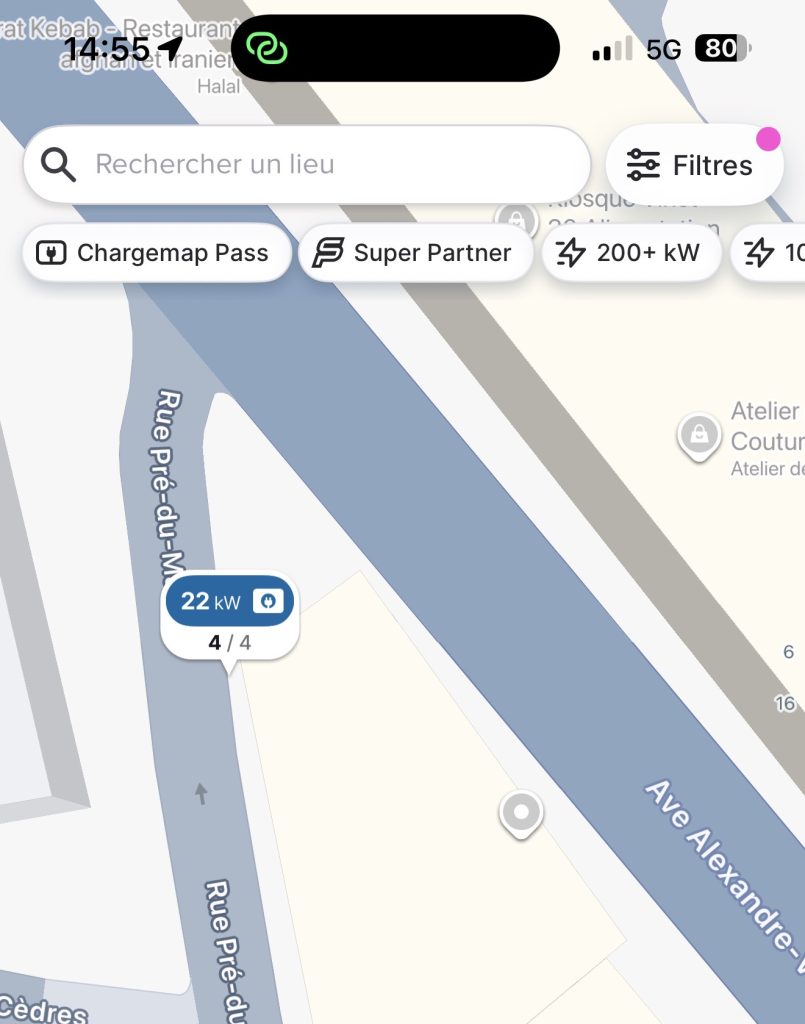The width and height of the screenshot is (805, 1024).
Task: Select the grey location pin on the map
Action: 520,813
